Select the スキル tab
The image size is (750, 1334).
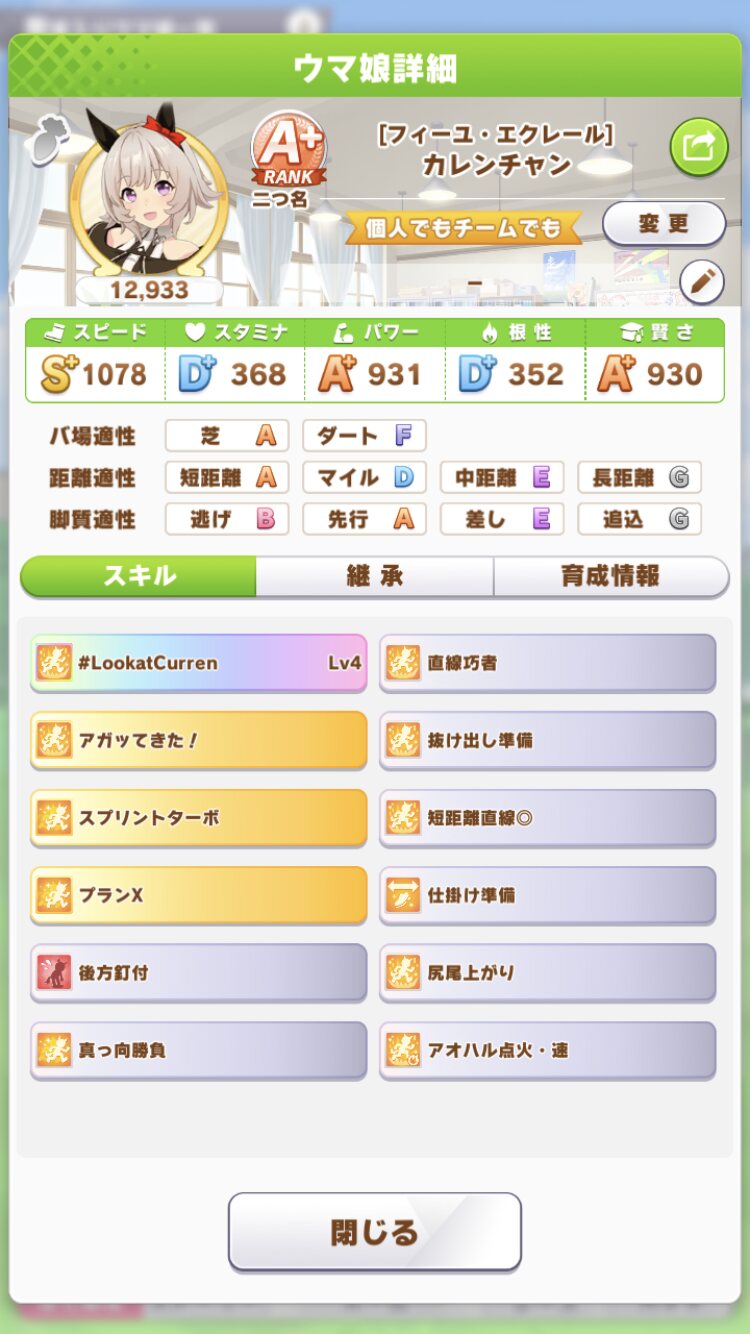click(139, 577)
